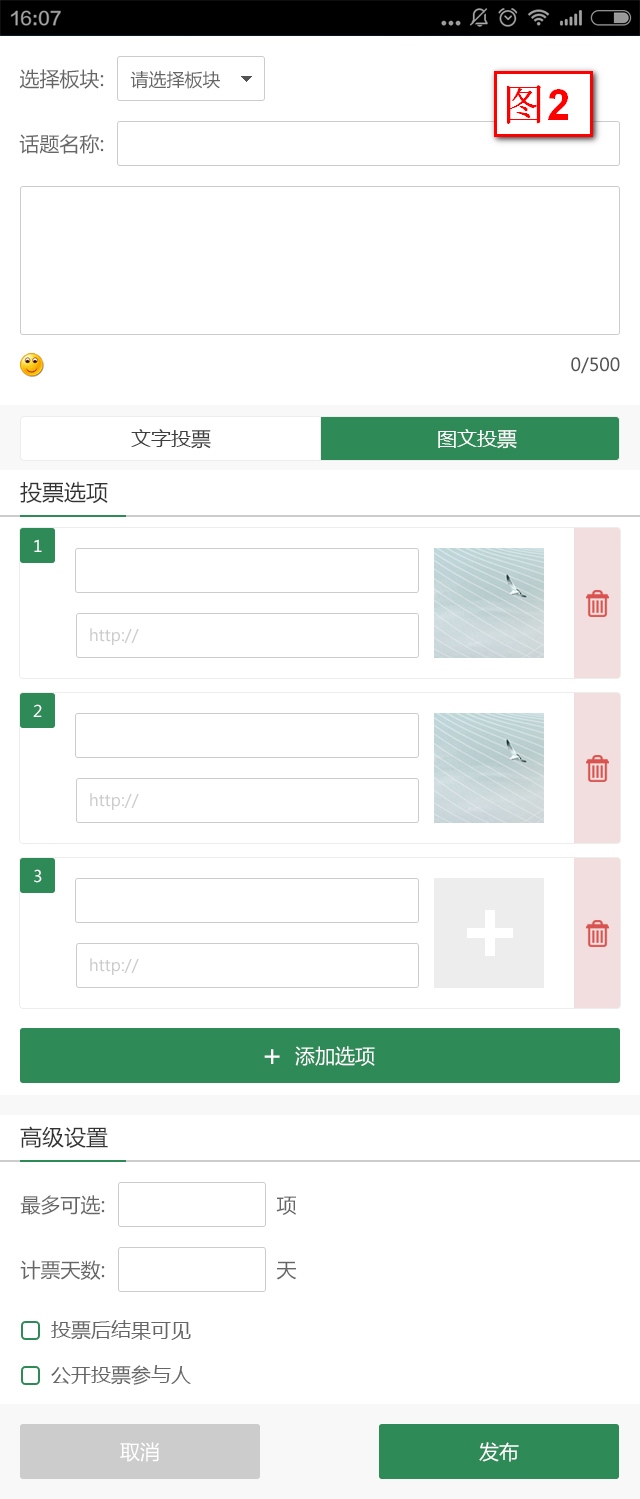The height and width of the screenshot is (1499, 640).
Task: Tap the 最多可选 input field
Action: pos(192,1204)
